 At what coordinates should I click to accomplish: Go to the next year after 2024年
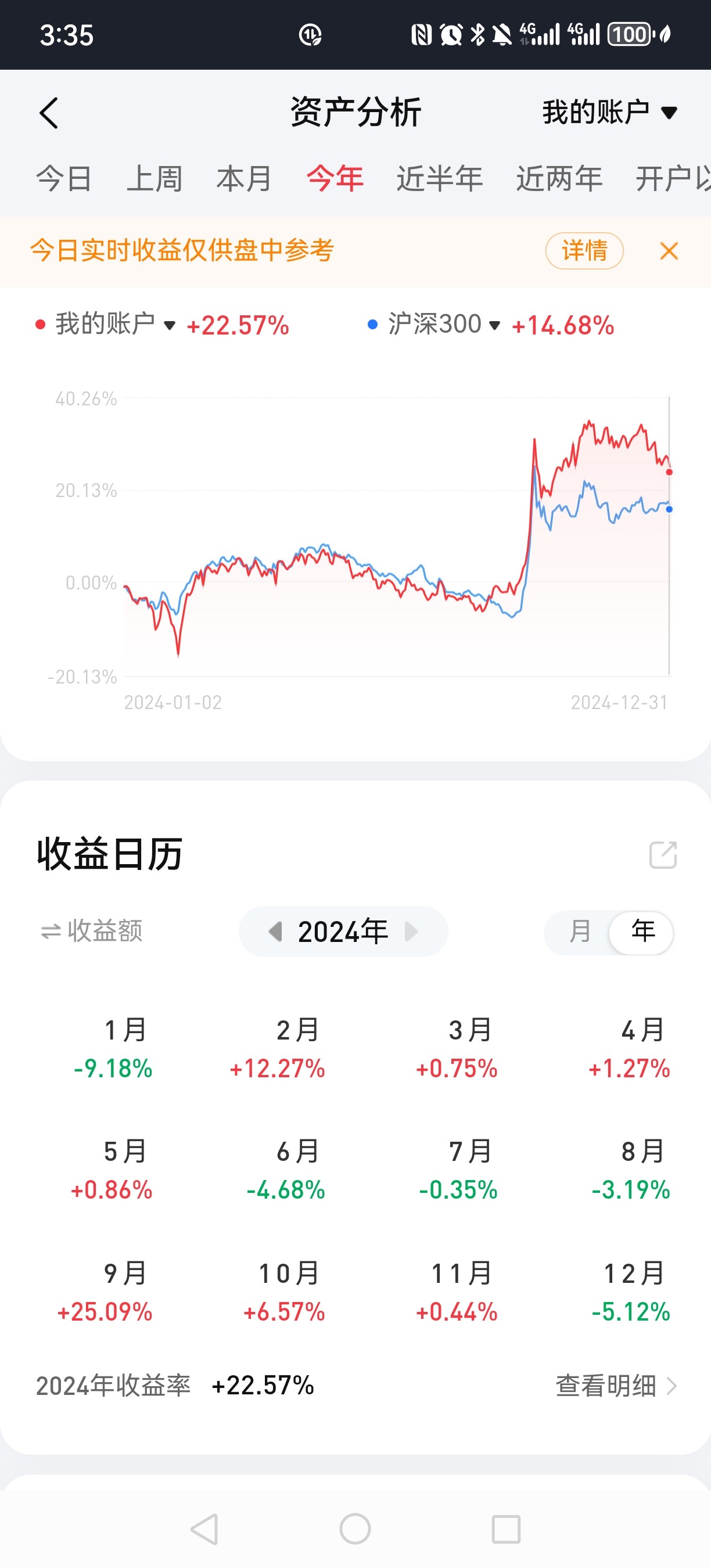click(x=412, y=931)
